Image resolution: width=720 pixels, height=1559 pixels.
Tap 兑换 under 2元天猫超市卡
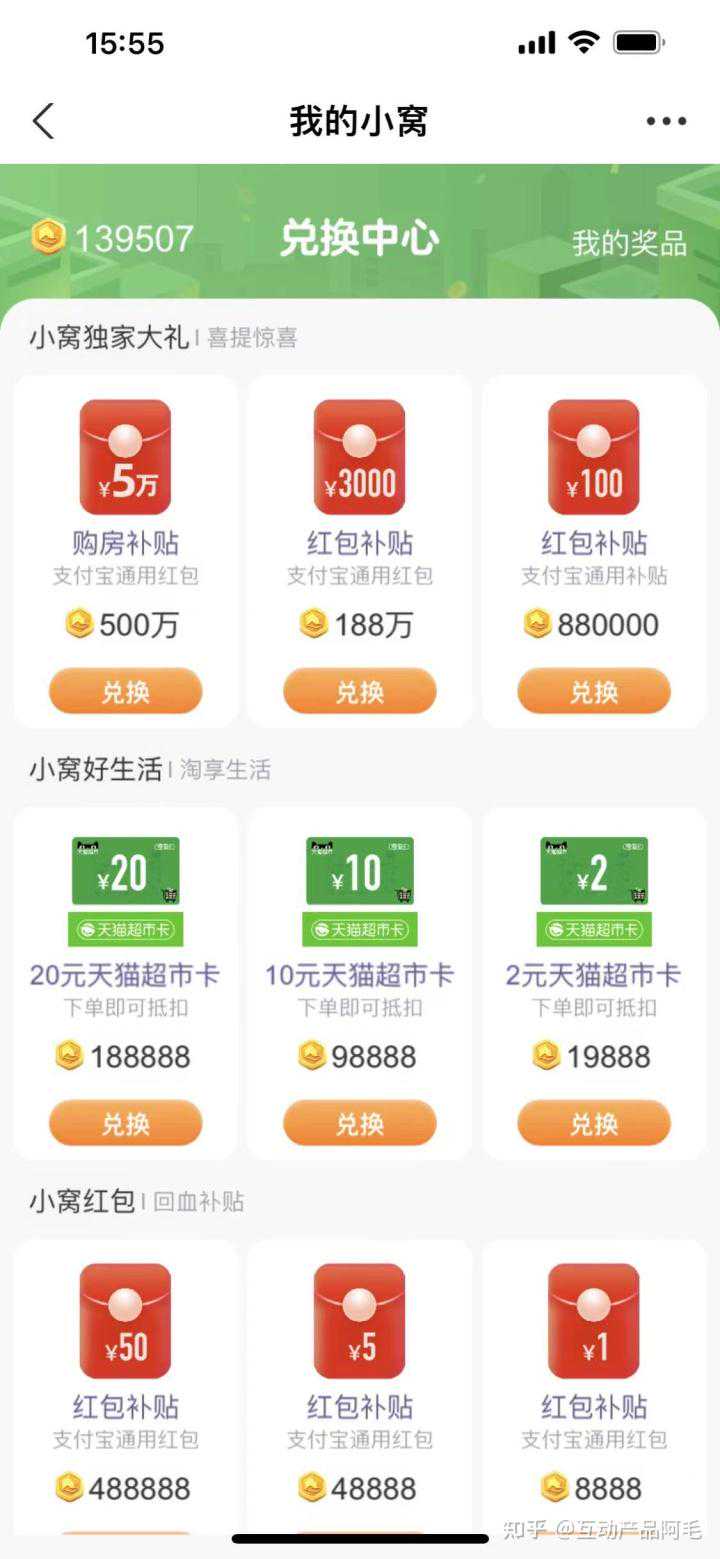click(x=593, y=1123)
